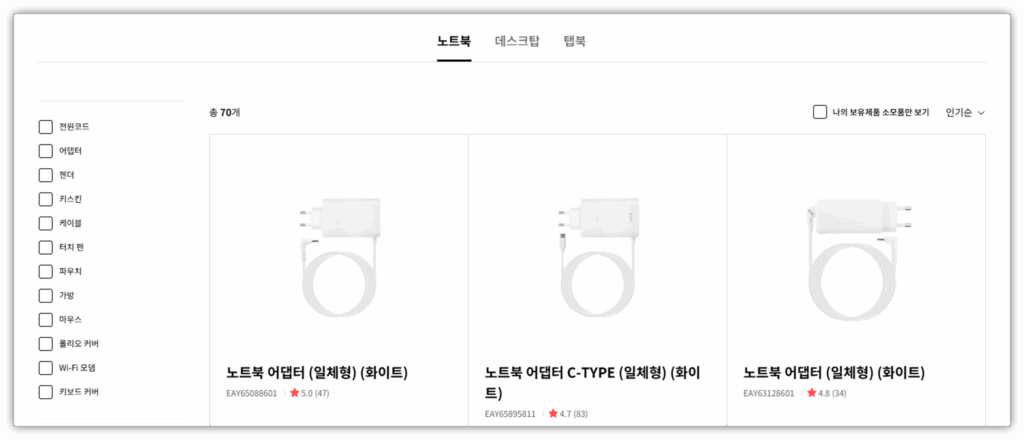Select the 케이블 checkbox

coord(45,223)
